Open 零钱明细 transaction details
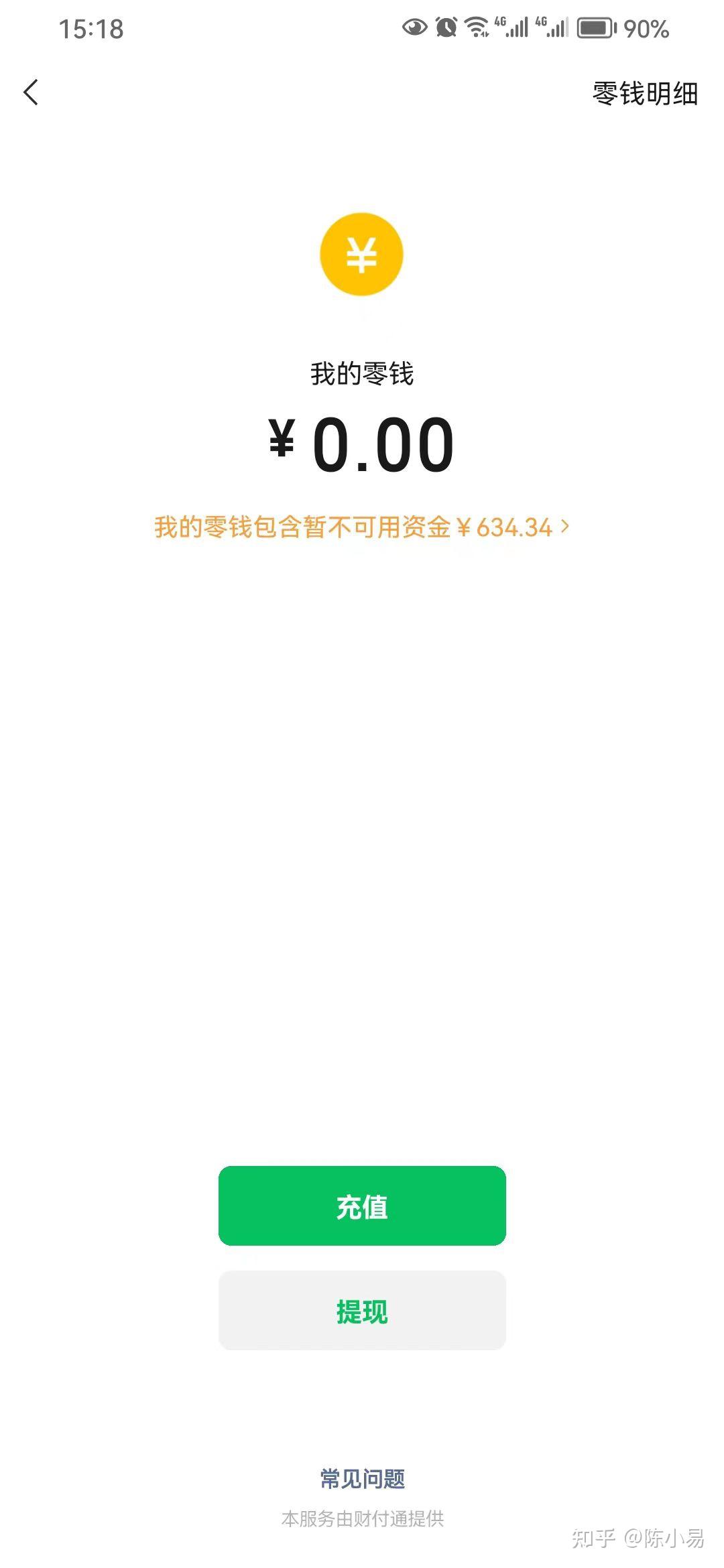This screenshot has height=1568, width=724. 645,93
